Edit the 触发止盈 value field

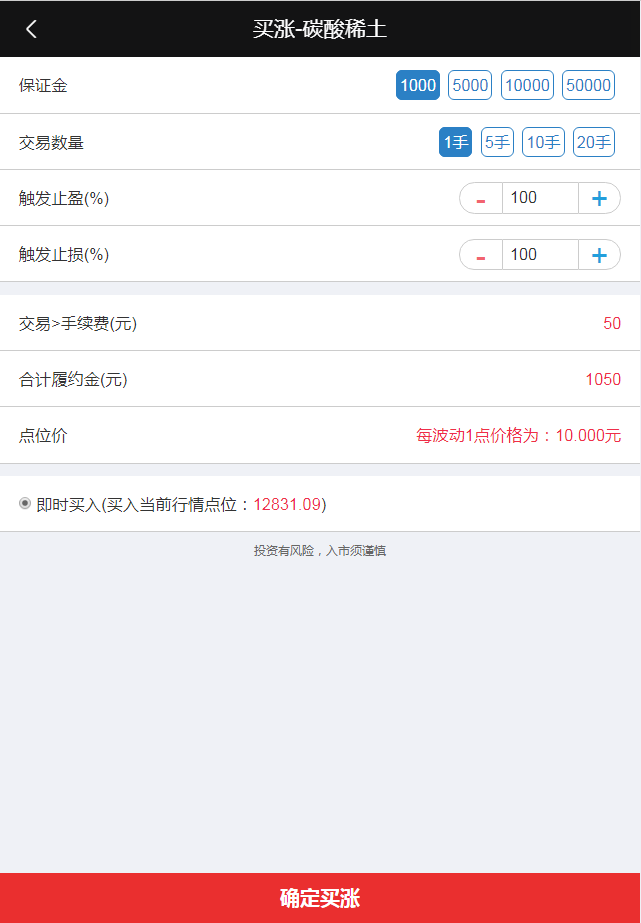[x=540, y=198]
